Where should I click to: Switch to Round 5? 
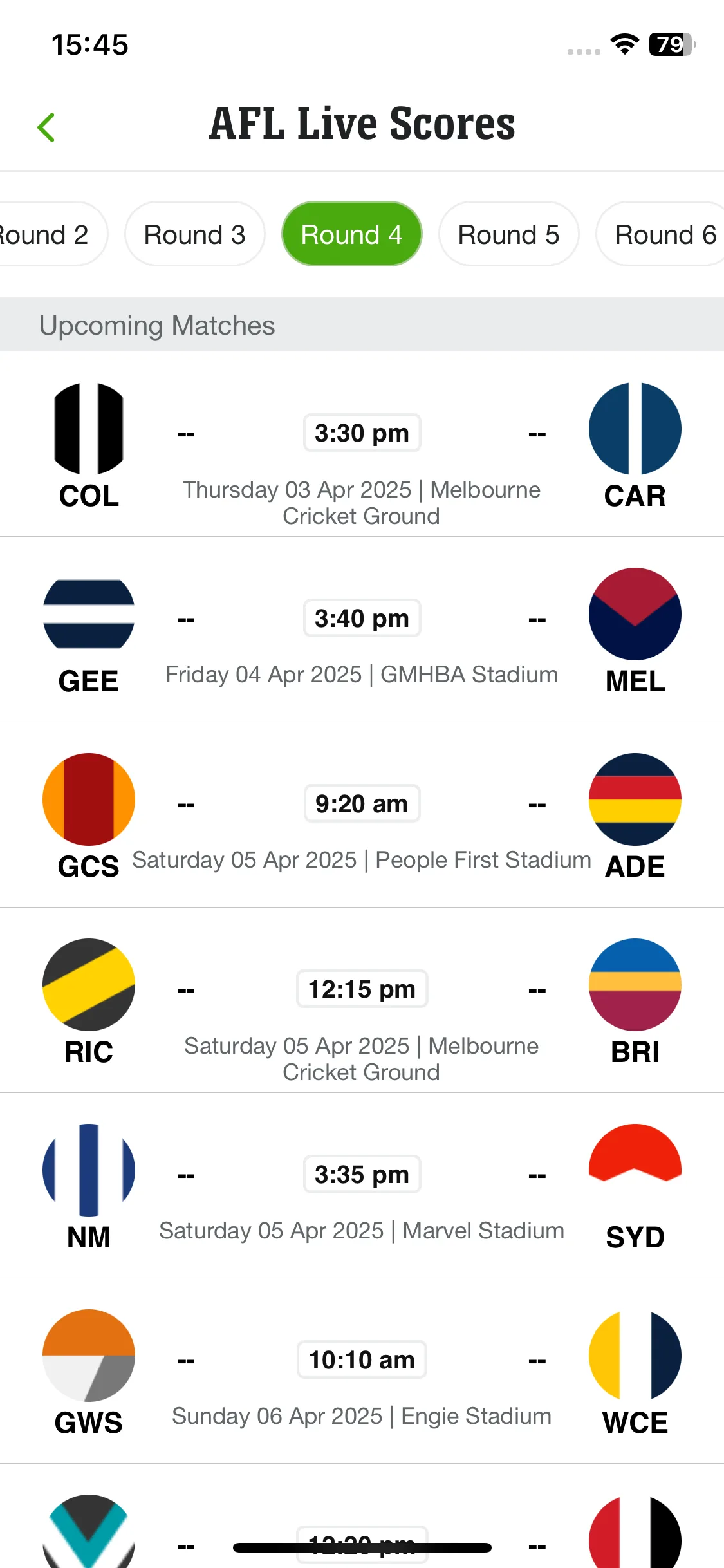click(x=508, y=234)
